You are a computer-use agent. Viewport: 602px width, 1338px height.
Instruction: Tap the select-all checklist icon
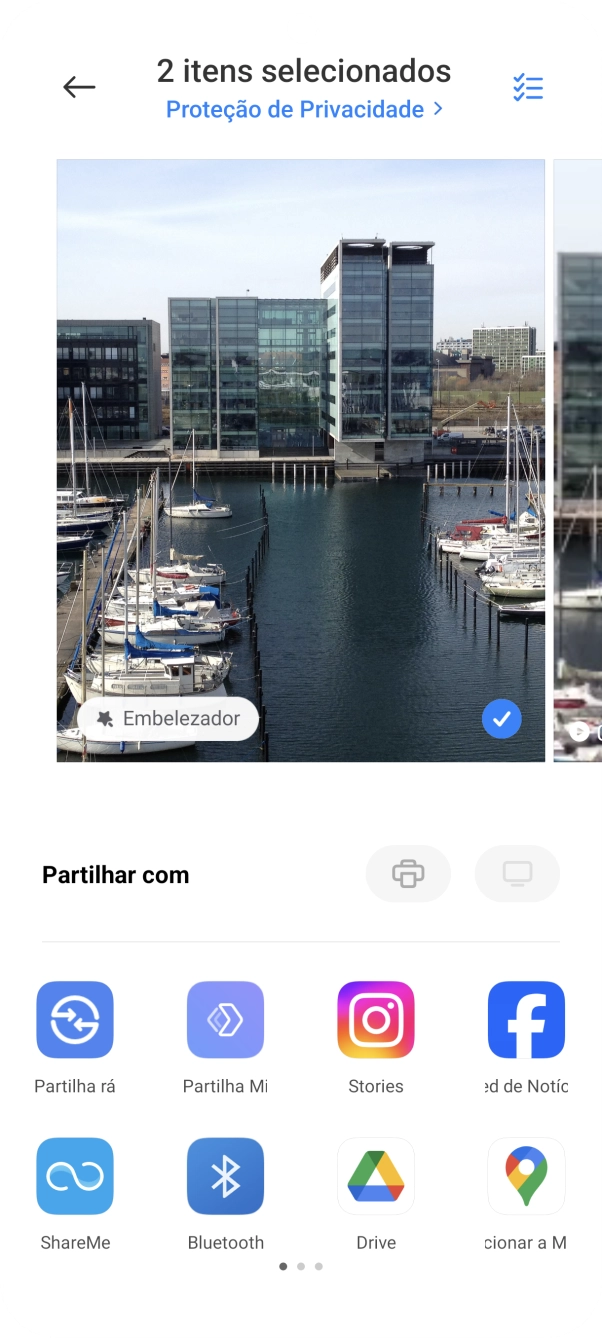point(527,88)
